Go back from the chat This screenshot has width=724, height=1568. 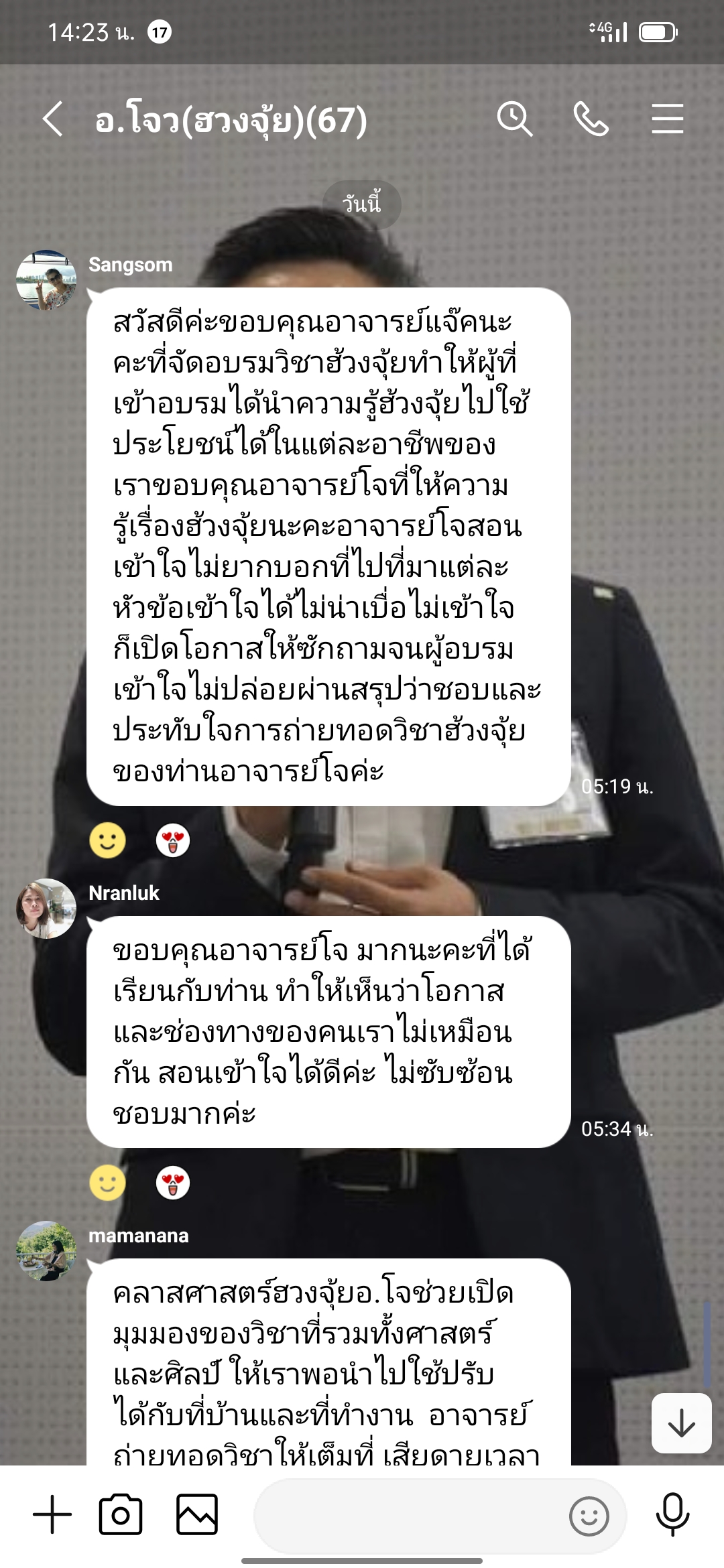[52, 120]
